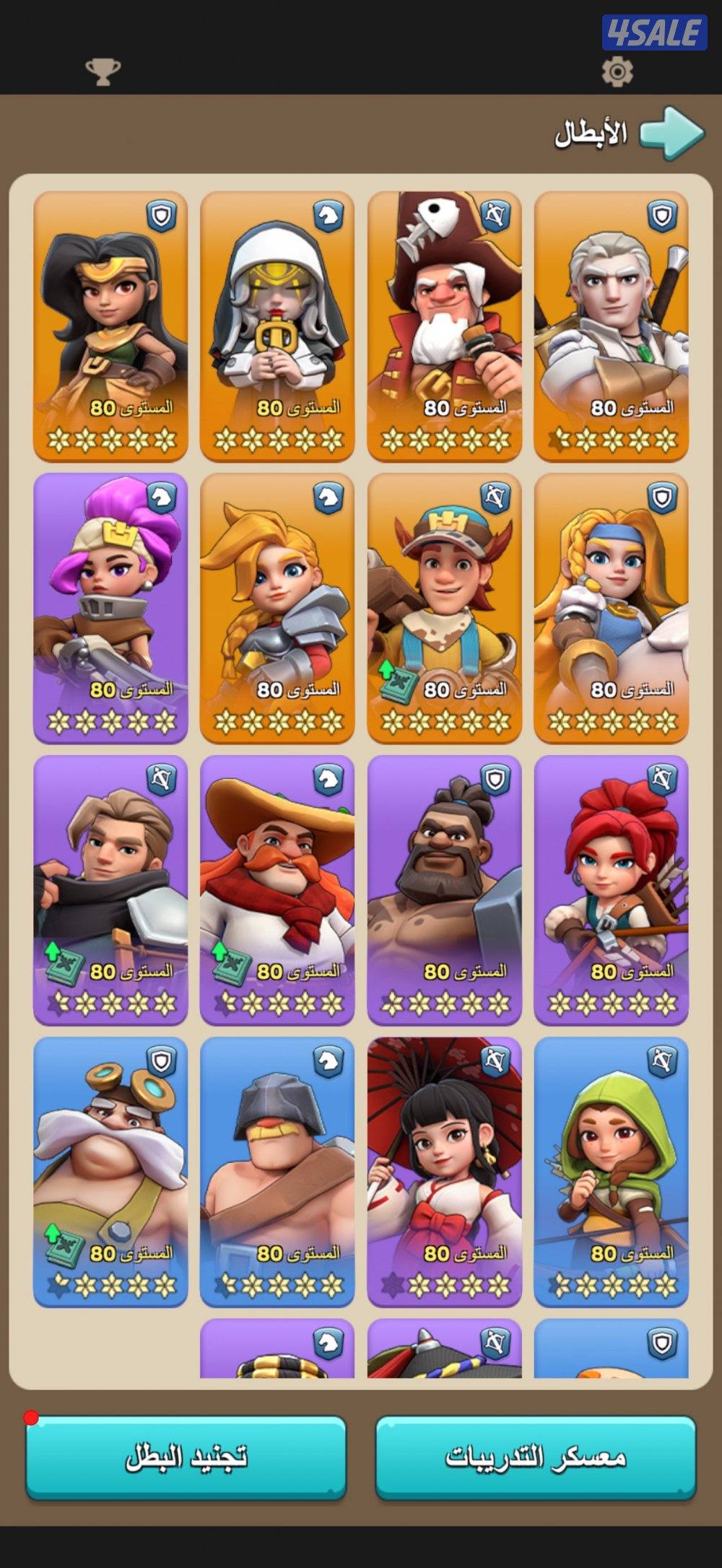Open the bearded topknot warrior card
The image size is (722, 1568).
click(444, 888)
